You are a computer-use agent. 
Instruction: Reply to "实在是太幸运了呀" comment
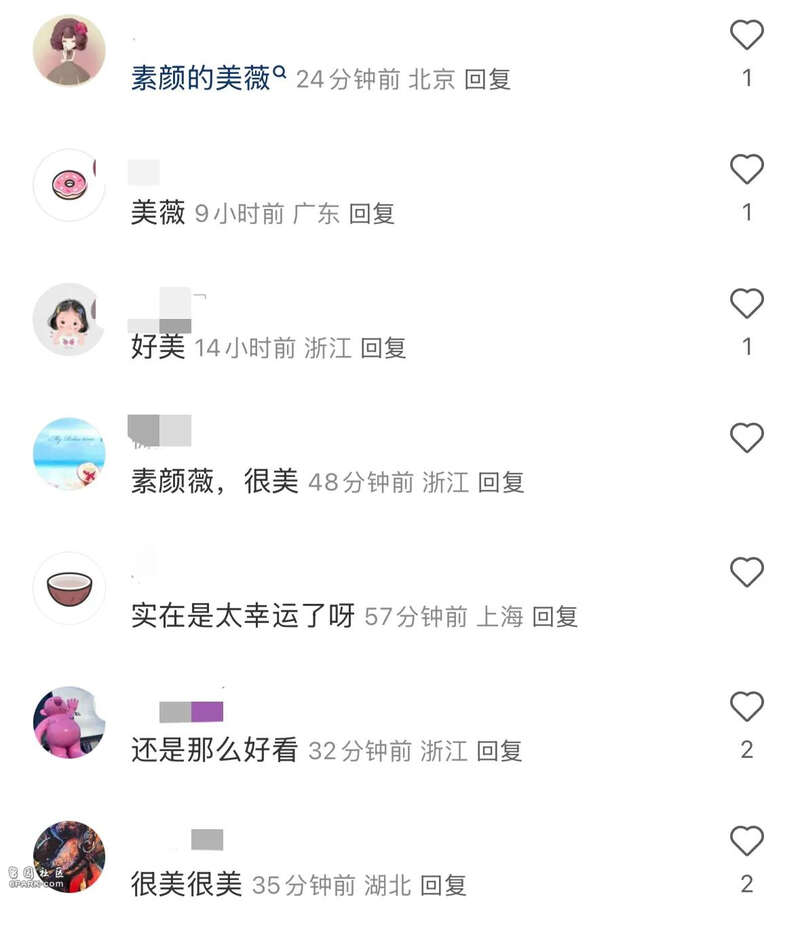(555, 617)
